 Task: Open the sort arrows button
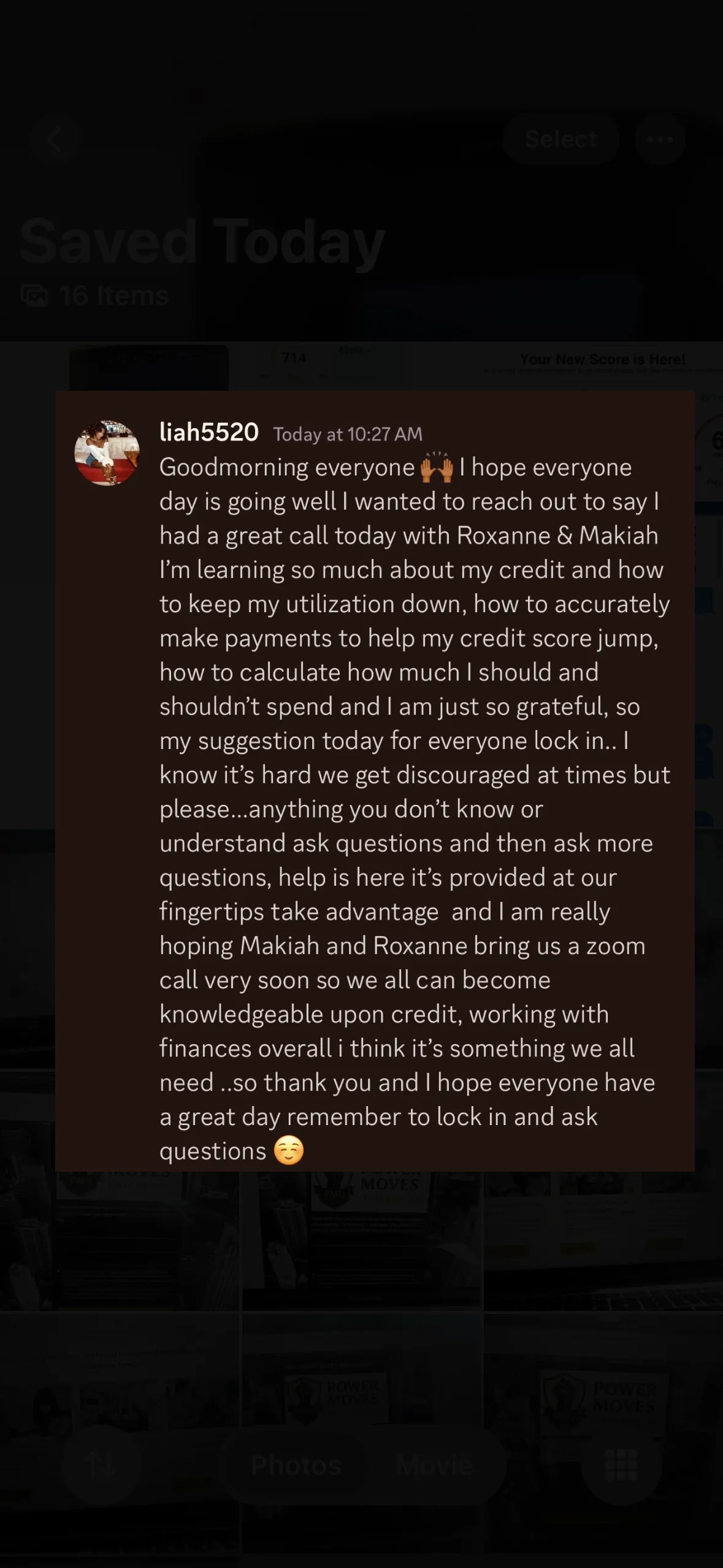(x=101, y=1466)
